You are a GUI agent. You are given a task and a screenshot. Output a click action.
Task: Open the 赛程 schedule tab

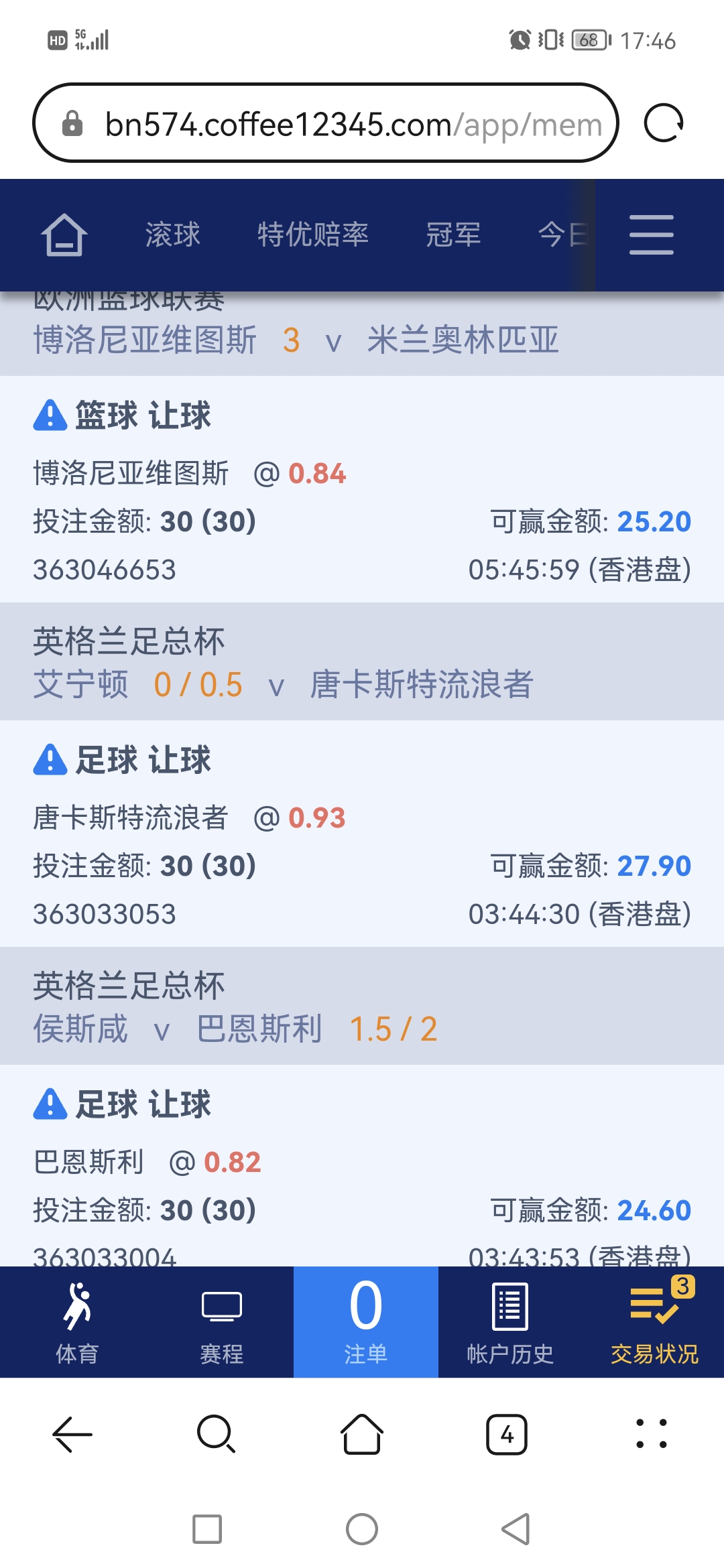click(x=222, y=1323)
